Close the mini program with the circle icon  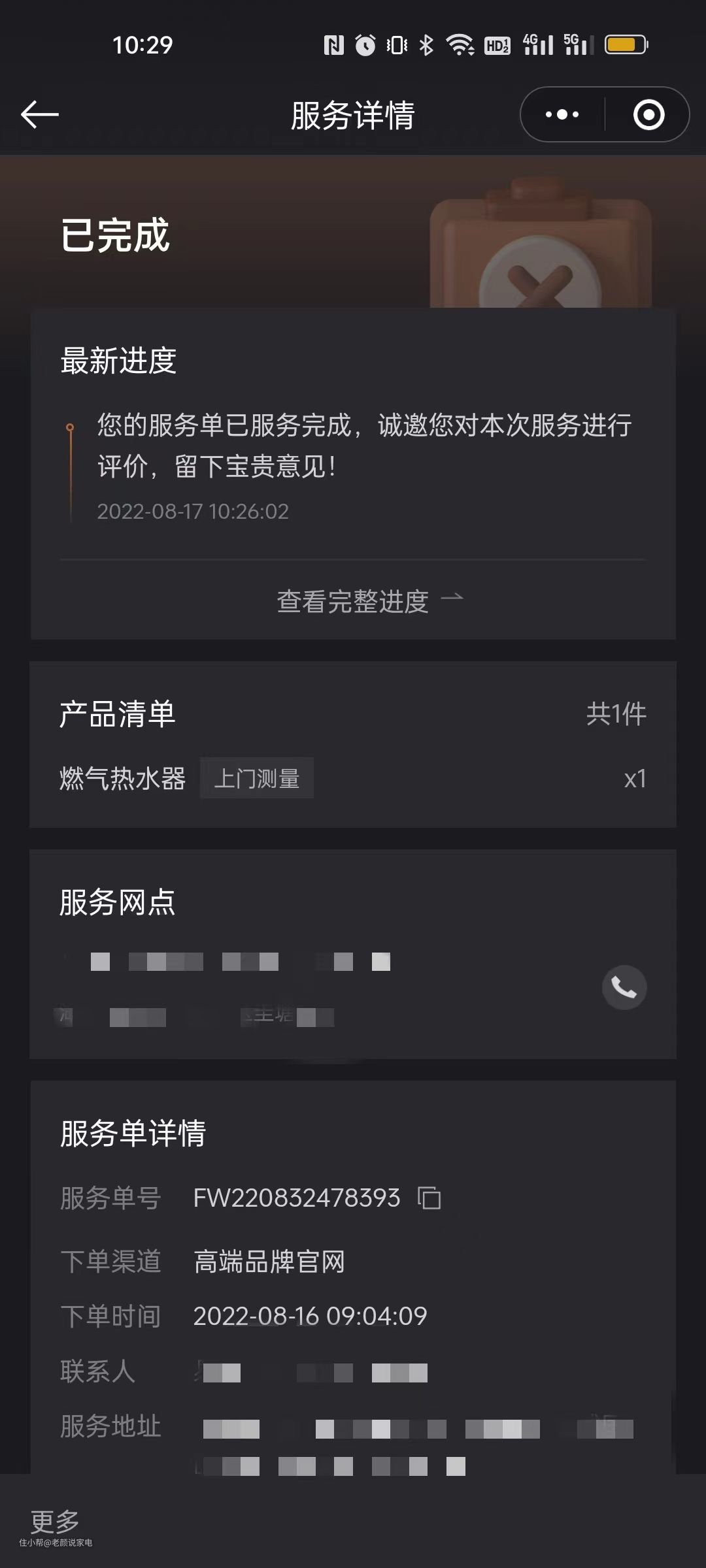click(648, 115)
